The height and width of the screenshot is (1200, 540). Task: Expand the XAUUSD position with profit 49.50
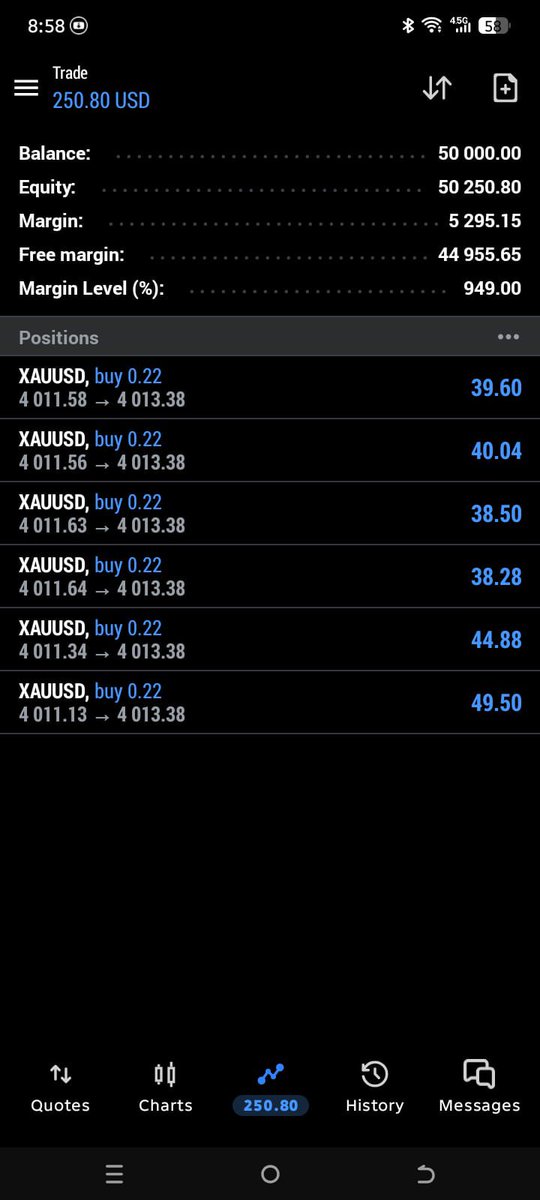(x=270, y=703)
